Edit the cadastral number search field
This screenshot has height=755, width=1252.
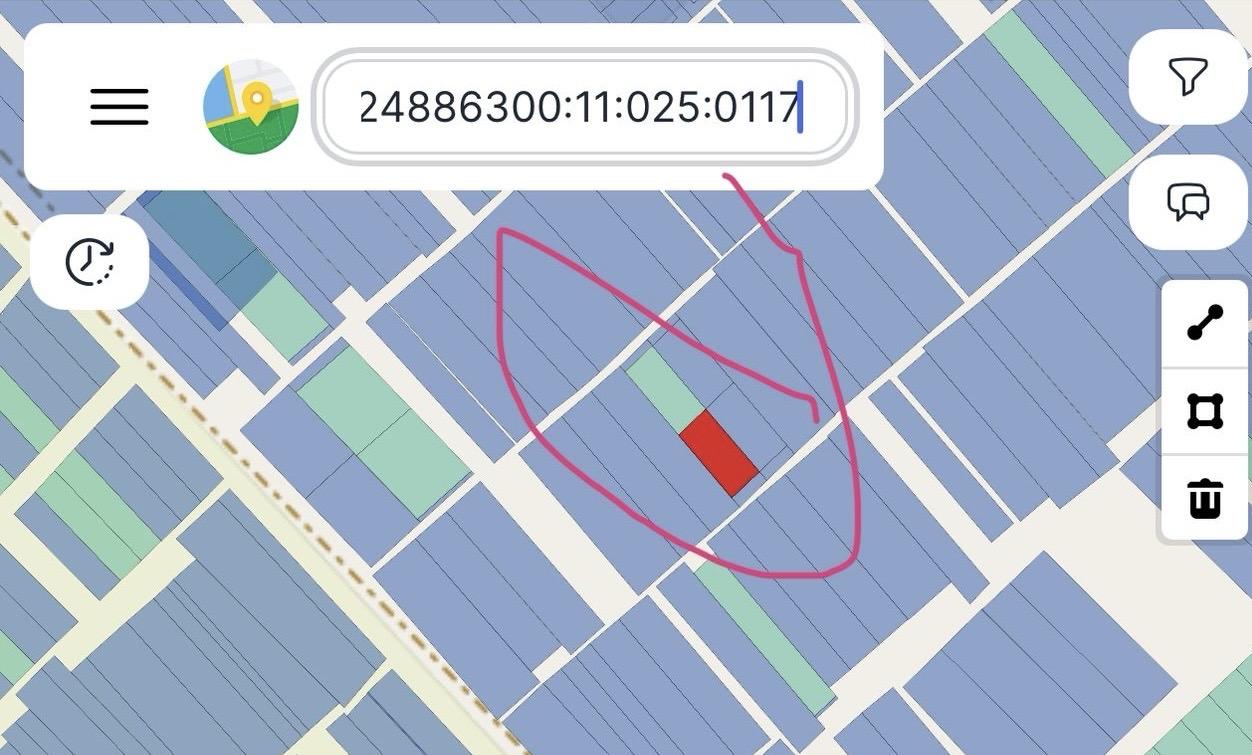(584, 106)
